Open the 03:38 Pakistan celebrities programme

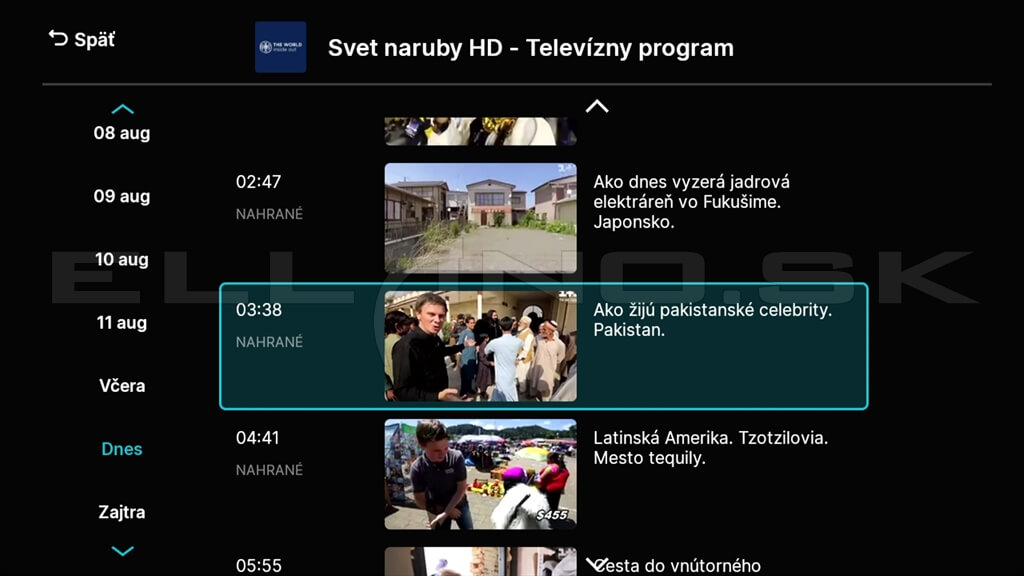(x=543, y=346)
